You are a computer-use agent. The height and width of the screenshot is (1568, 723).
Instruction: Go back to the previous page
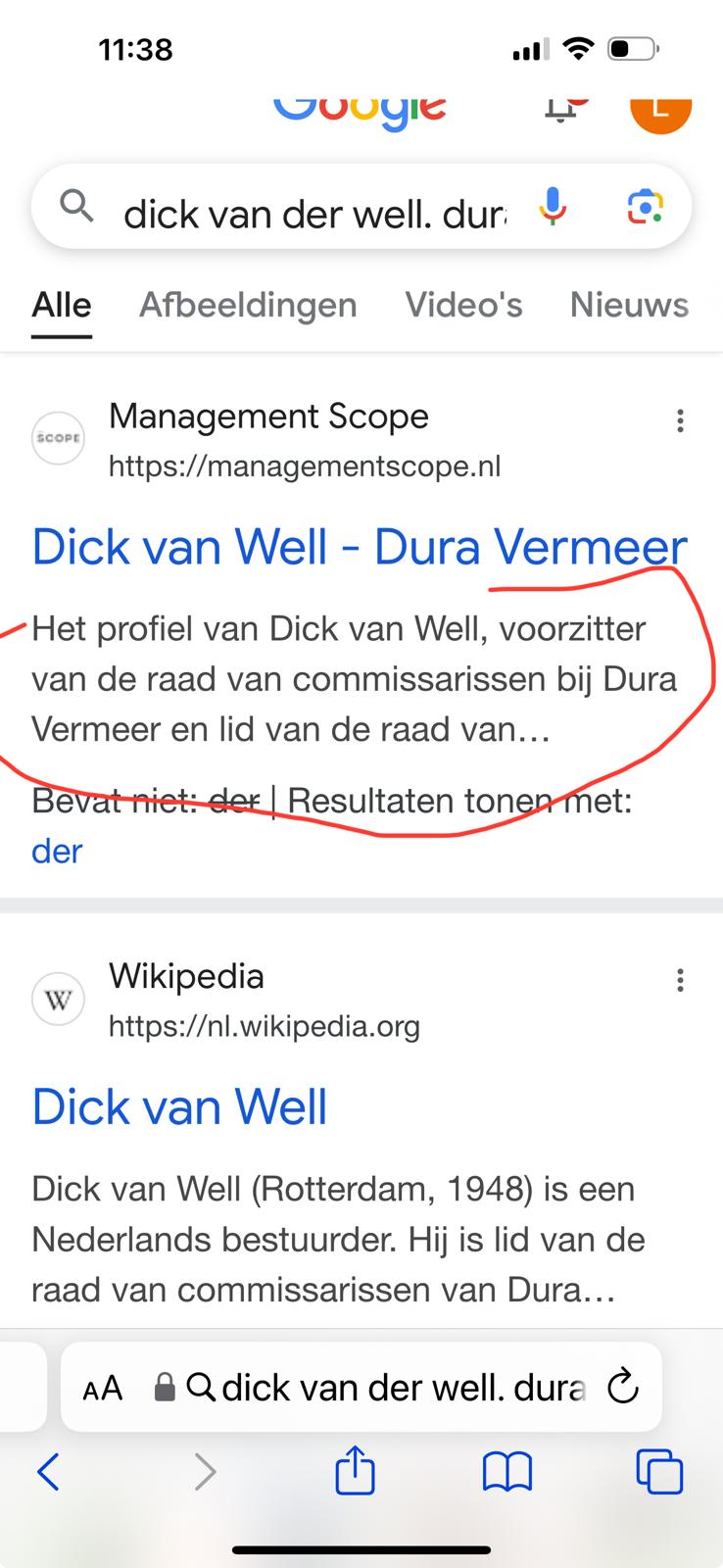pyautogui.click(x=47, y=1471)
